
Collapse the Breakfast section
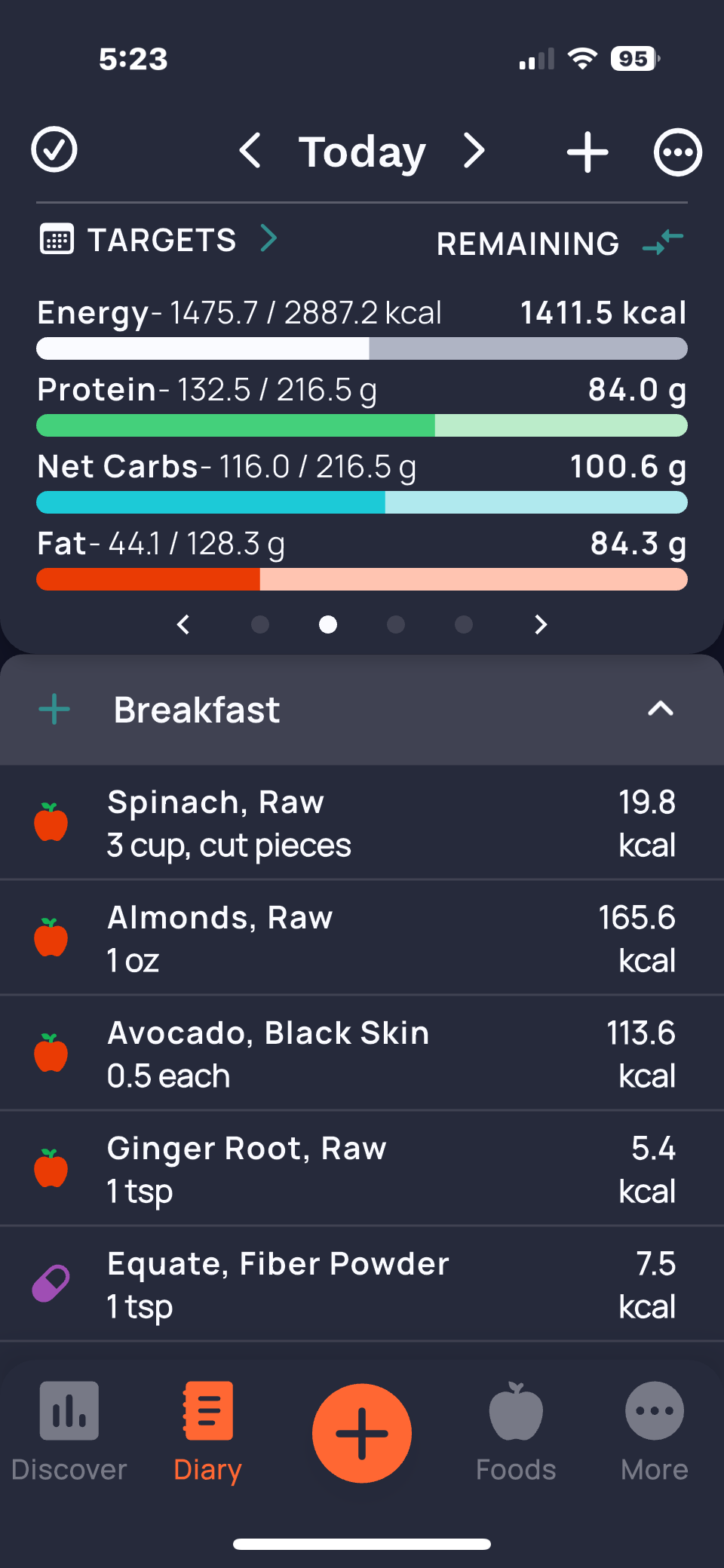pyautogui.click(x=660, y=709)
